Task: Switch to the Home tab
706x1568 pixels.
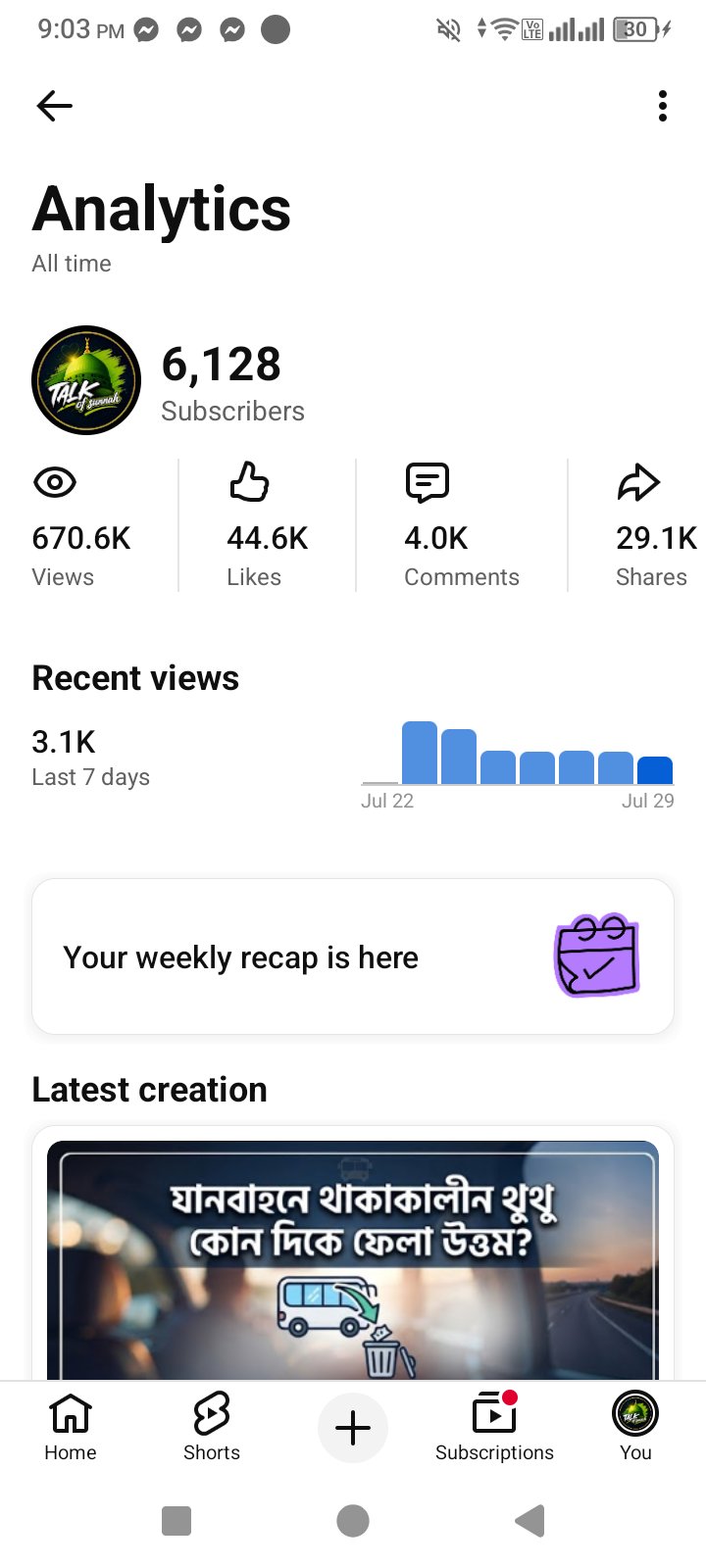Action: [x=71, y=1427]
